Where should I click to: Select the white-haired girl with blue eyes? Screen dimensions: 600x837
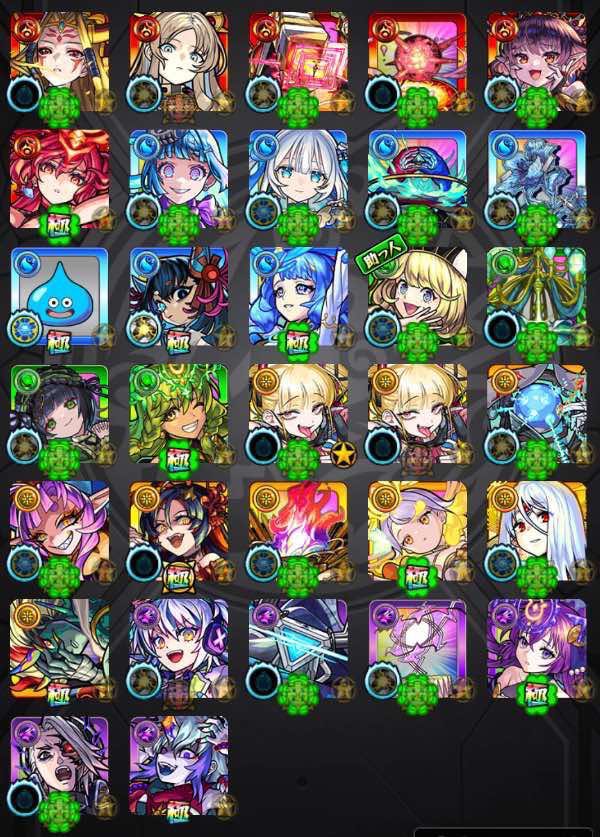298,179
